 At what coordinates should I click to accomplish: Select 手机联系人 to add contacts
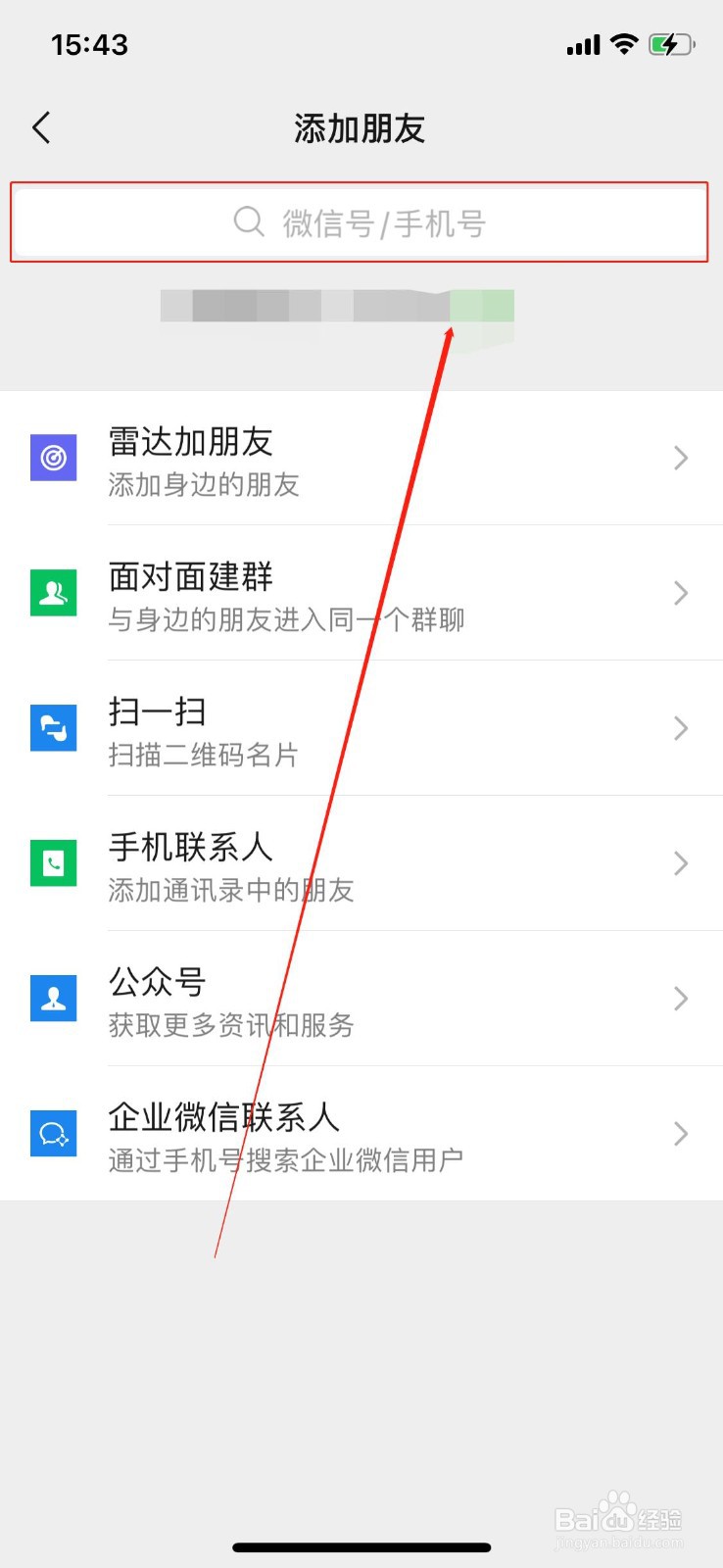361,863
